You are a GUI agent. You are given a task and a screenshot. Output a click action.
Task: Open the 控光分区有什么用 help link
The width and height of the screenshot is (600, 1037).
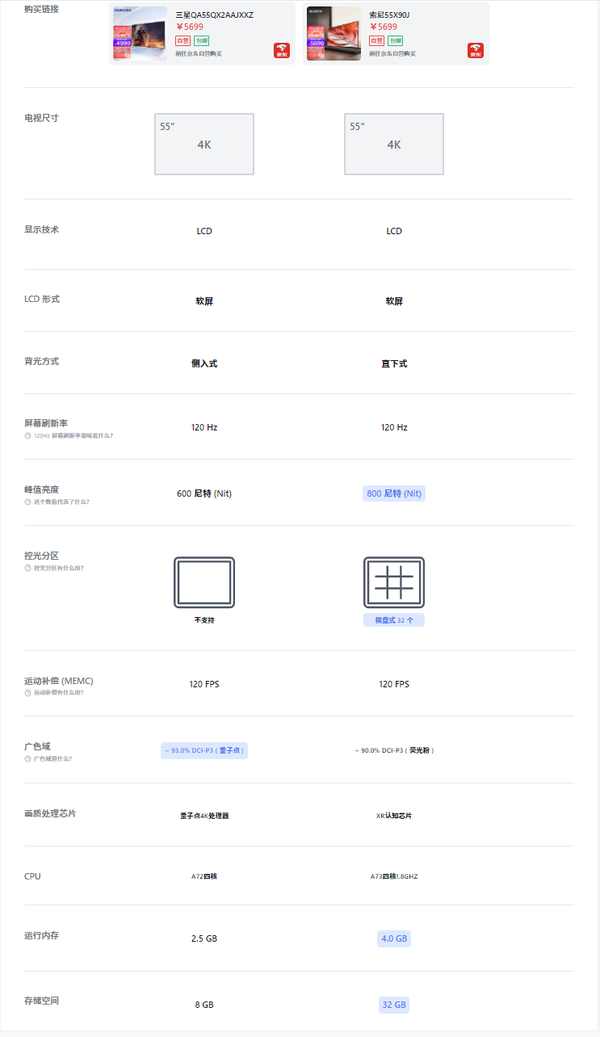54,568
